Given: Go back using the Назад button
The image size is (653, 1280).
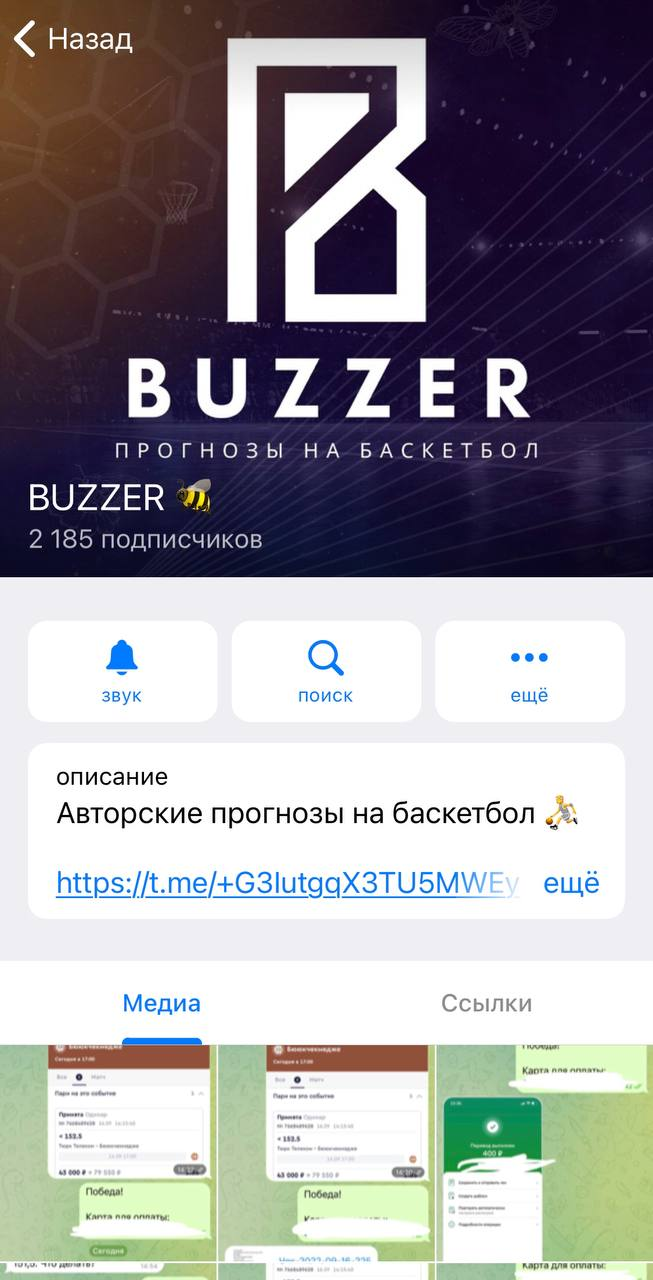Looking at the screenshot, I should tap(73, 40).
